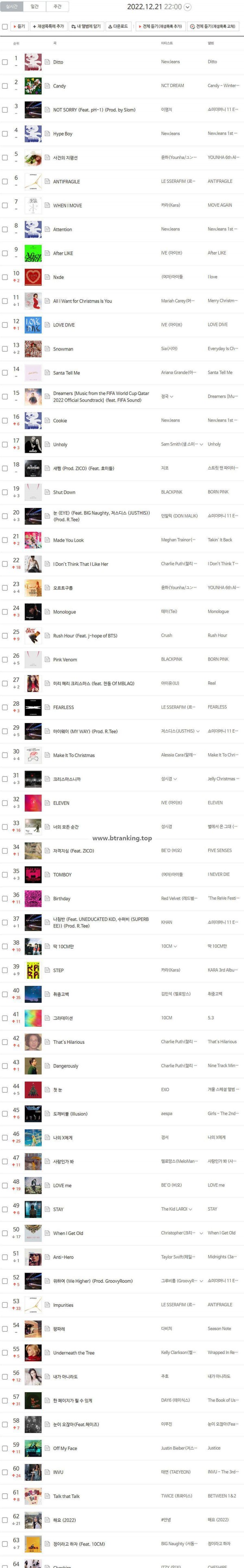244x1568 pixels.
Task: Tap 재생목록에 추가 (add to playlist)
Action: tap(49, 27)
